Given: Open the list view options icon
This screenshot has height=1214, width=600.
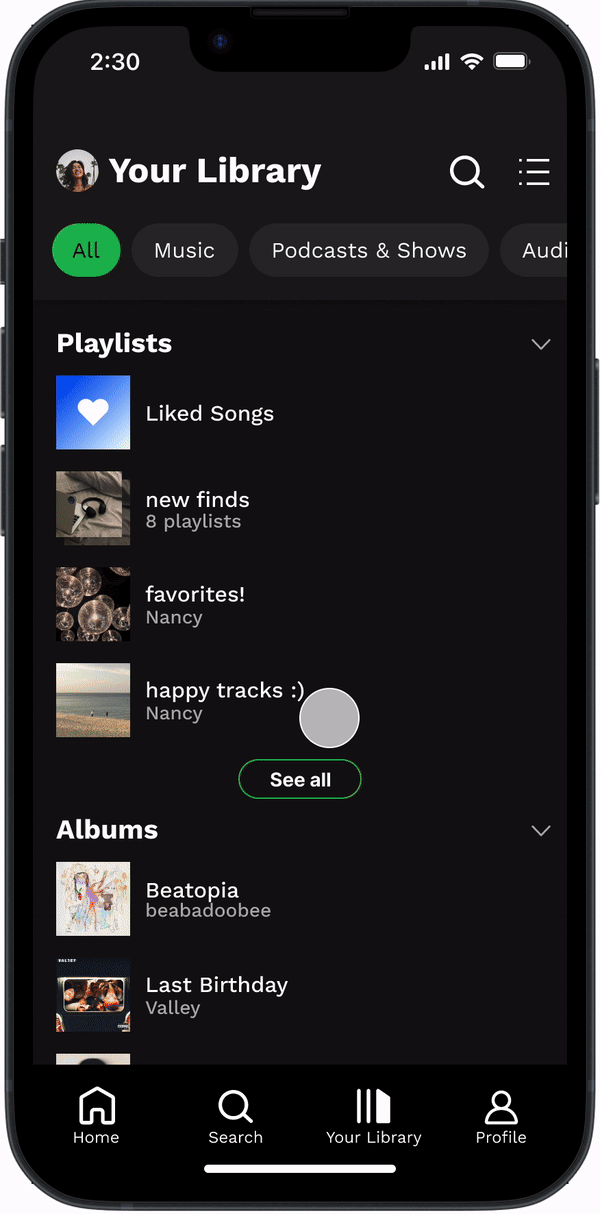Looking at the screenshot, I should click(534, 172).
